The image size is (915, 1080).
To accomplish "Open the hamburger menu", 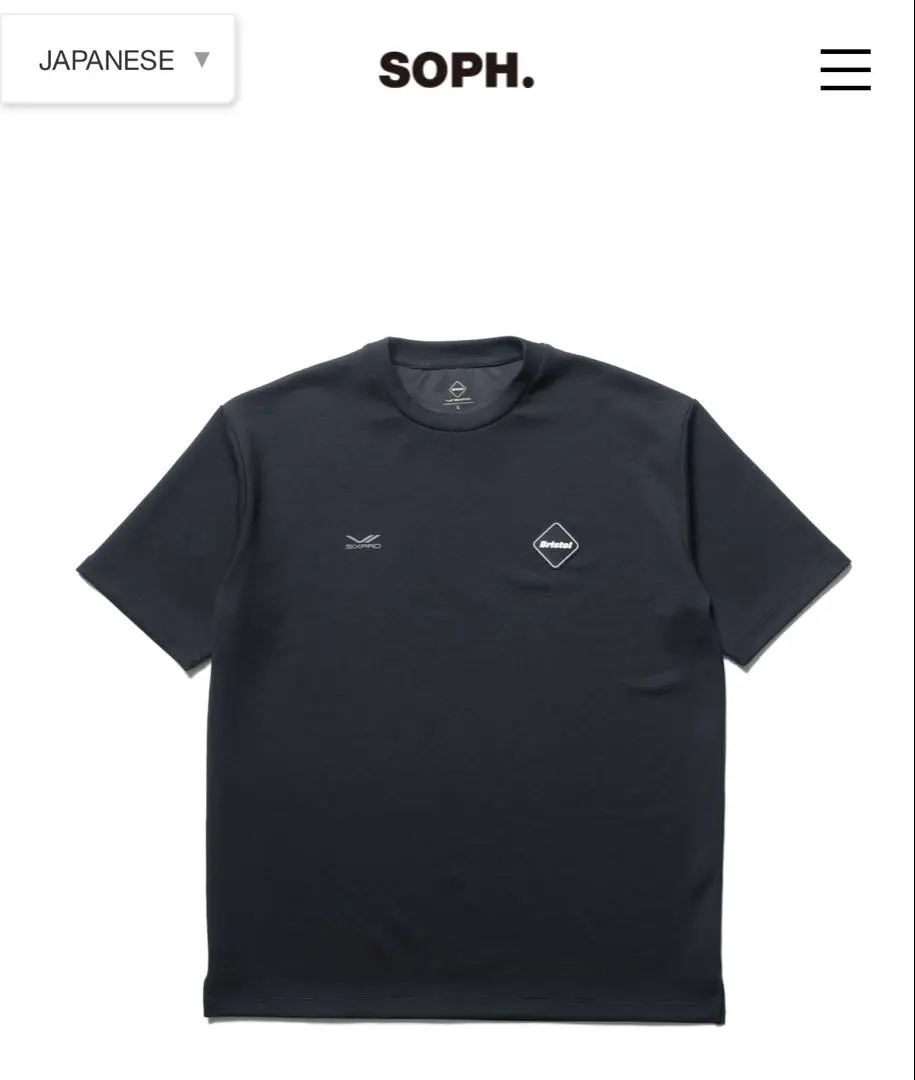I will (x=845, y=68).
